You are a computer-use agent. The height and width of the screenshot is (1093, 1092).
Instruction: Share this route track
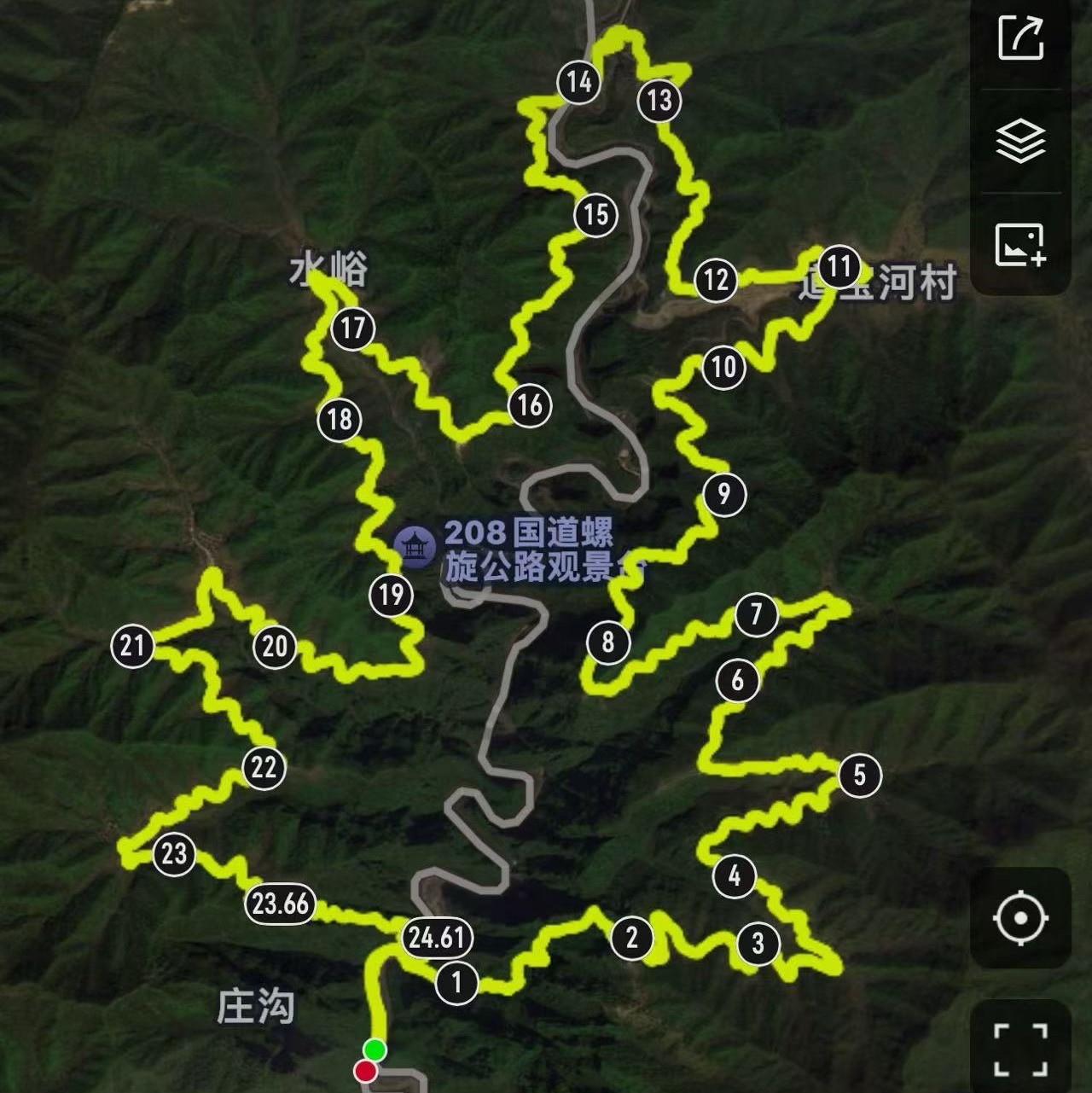[x=1021, y=38]
